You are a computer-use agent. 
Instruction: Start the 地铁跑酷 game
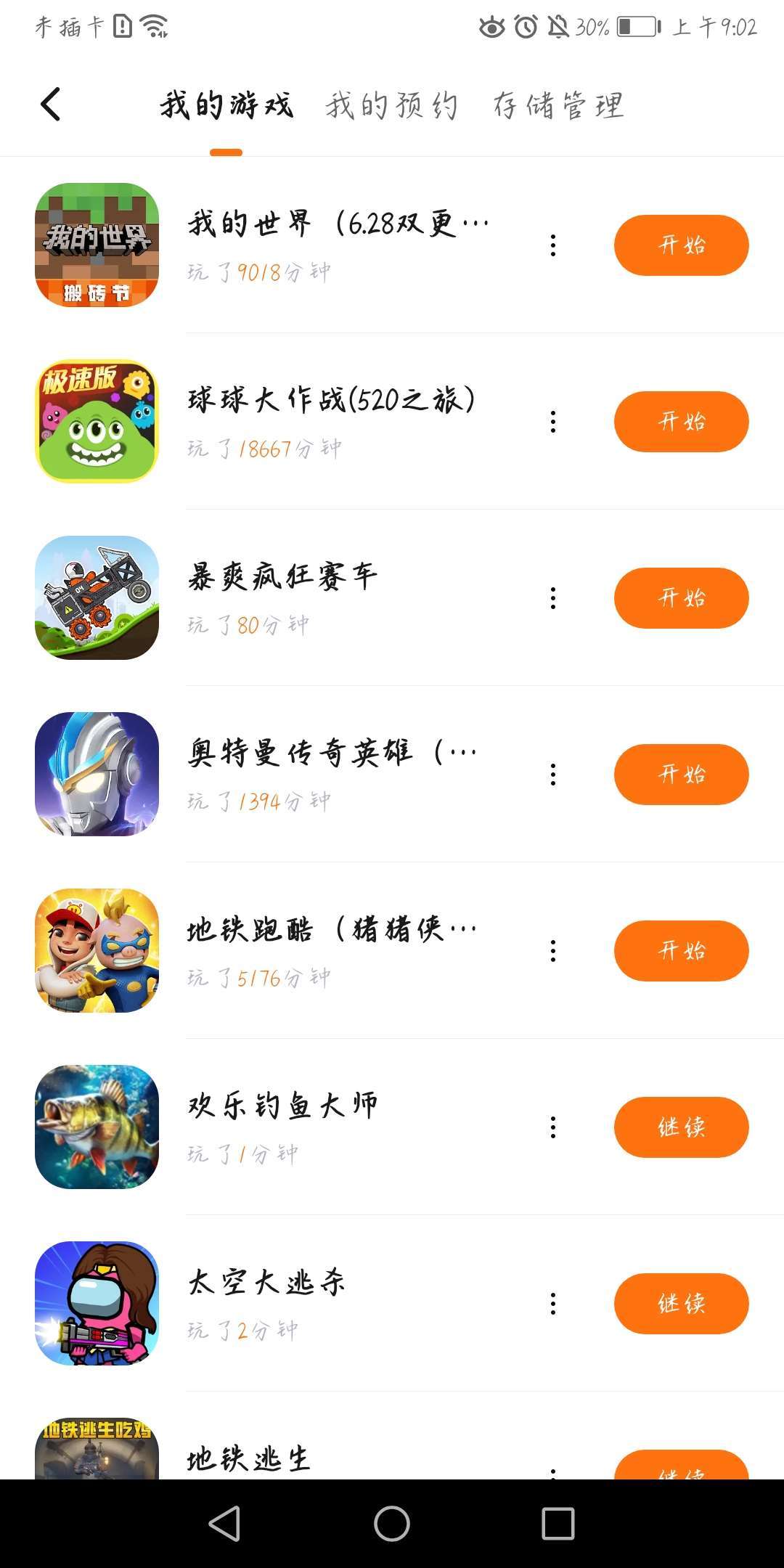[x=681, y=951]
